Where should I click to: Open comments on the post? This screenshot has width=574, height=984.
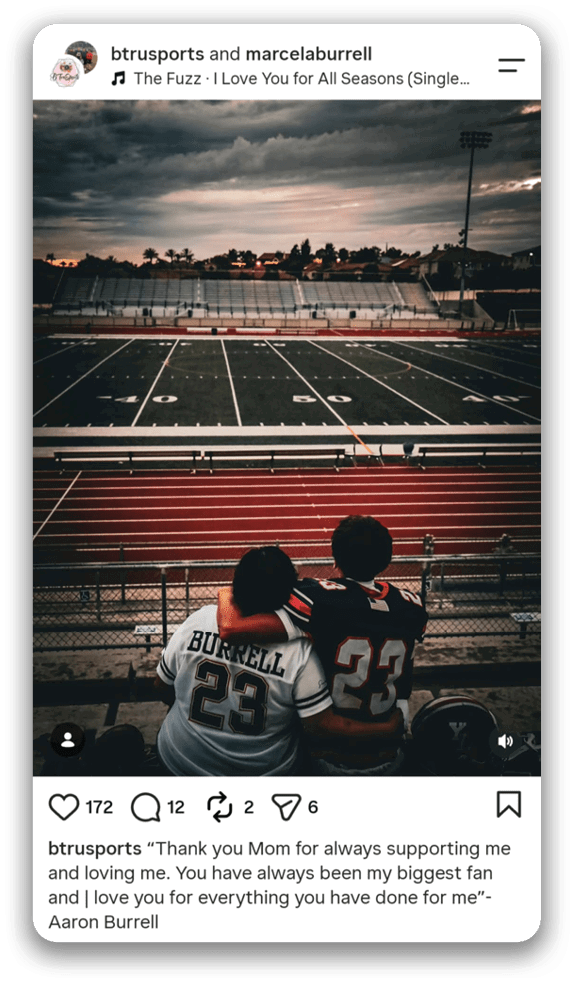coord(146,807)
